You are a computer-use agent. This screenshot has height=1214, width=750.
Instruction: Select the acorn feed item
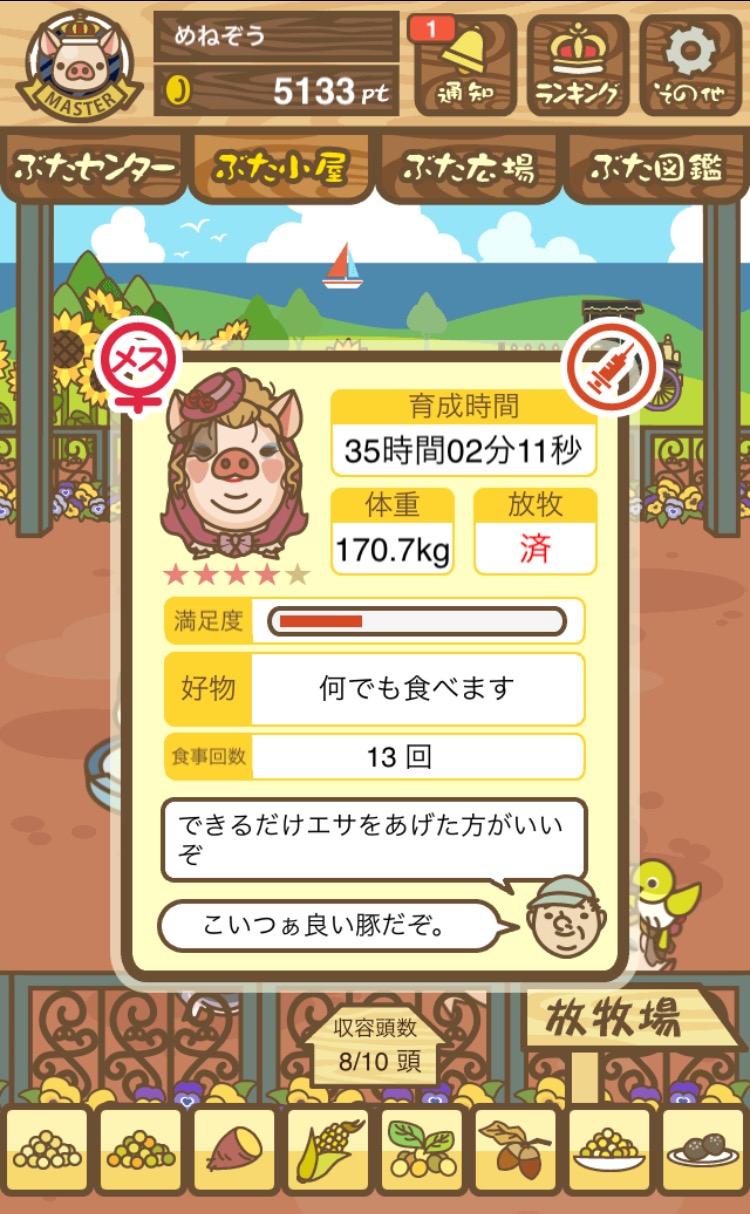[516, 1151]
